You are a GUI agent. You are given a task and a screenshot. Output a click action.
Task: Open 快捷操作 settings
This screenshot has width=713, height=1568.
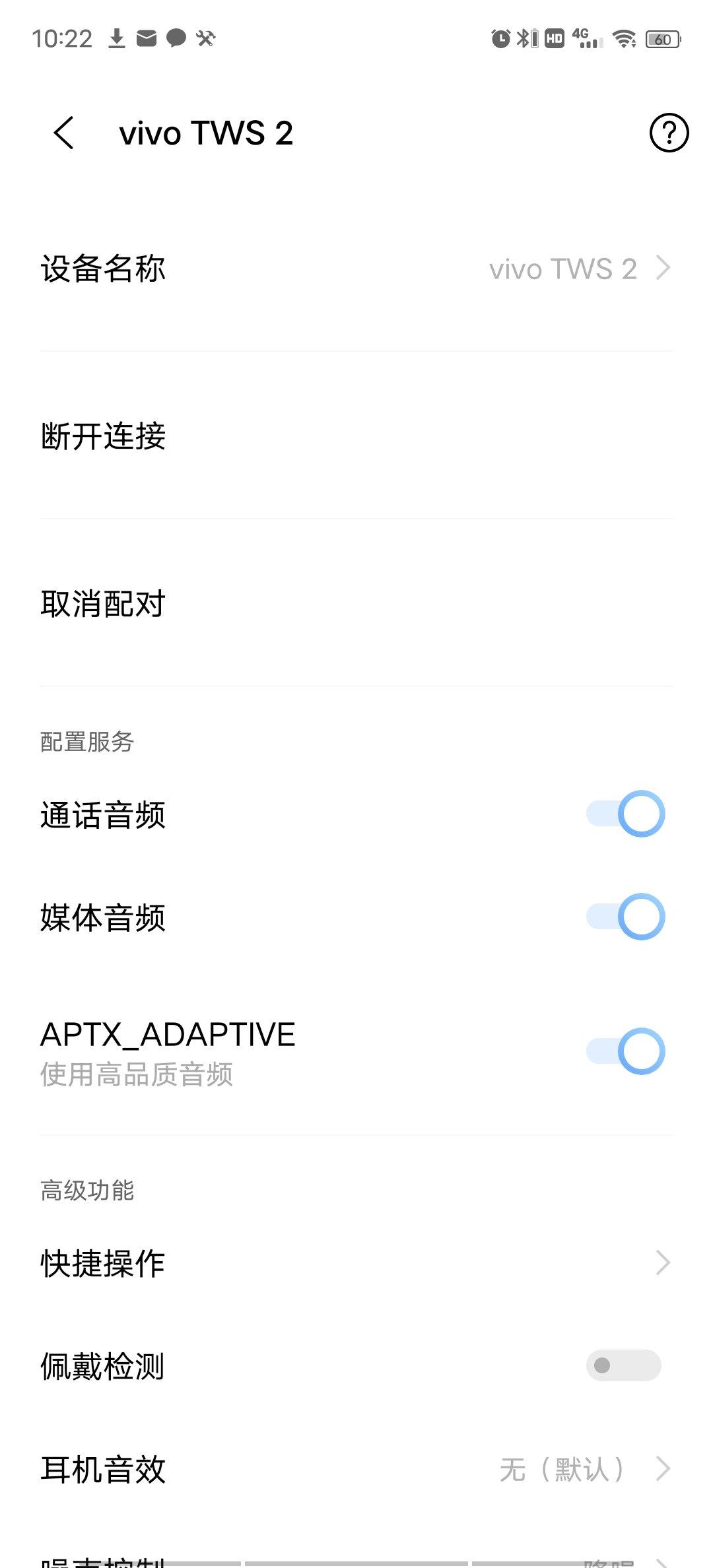pyautogui.click(x=356, y=1262)
